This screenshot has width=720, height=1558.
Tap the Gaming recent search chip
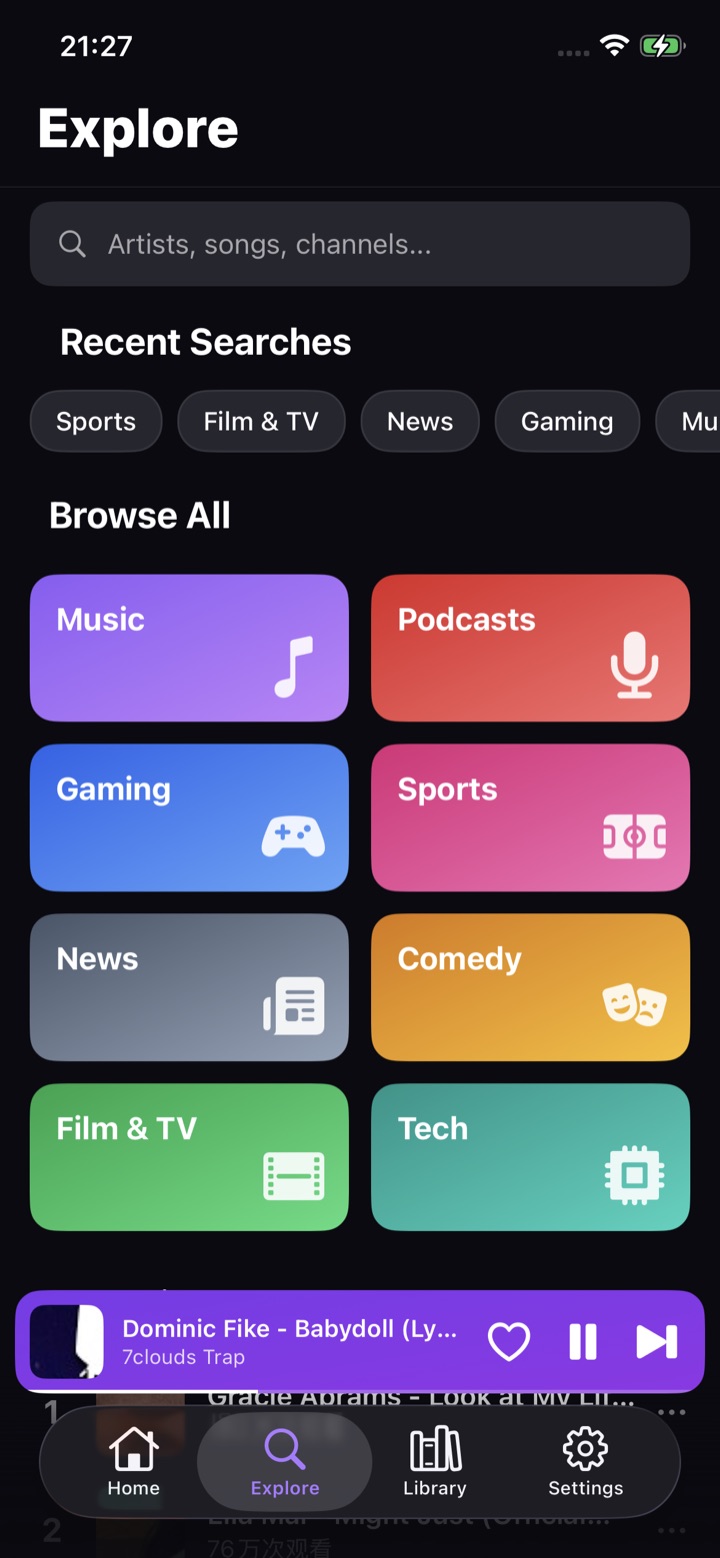click(567, 421)
